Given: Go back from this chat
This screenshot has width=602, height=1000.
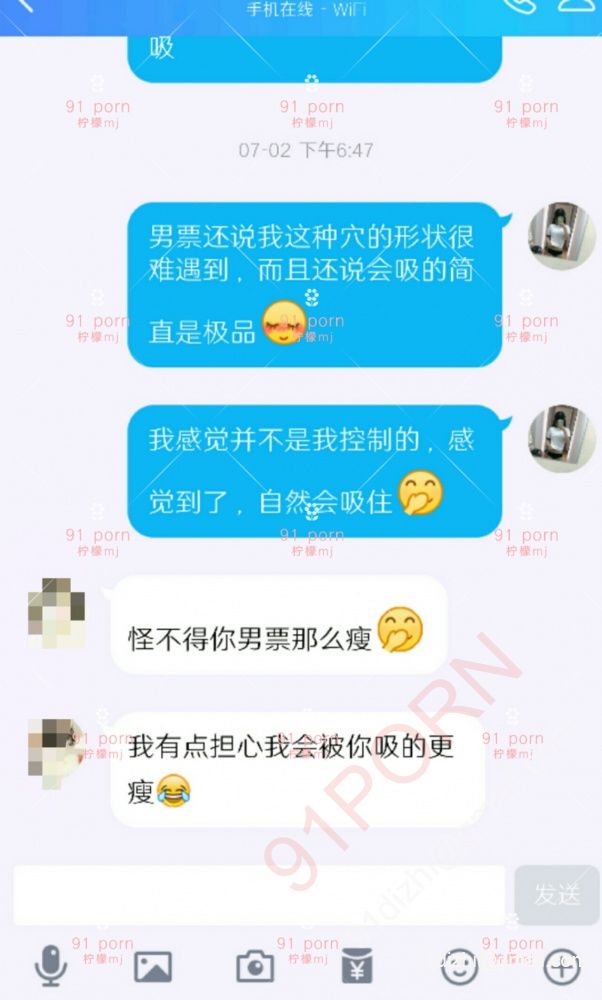Looking at the screenshot, I should (24, 6).
